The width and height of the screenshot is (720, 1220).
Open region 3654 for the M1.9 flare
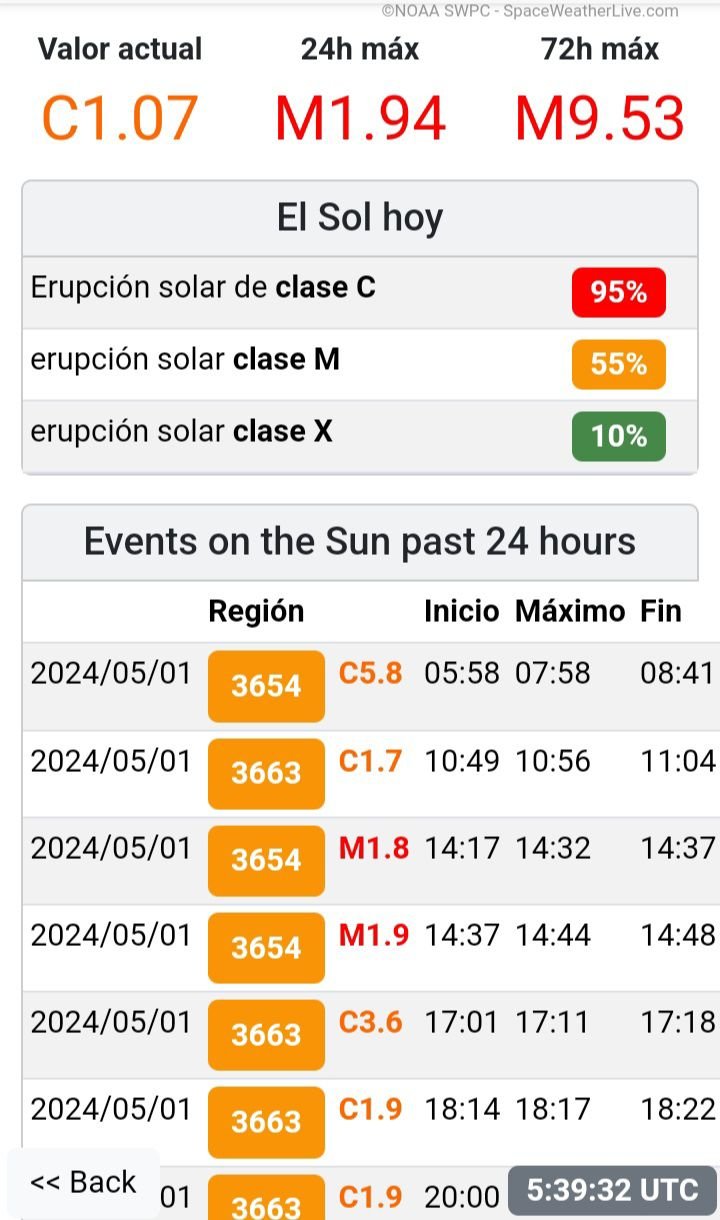coord(266,947)
